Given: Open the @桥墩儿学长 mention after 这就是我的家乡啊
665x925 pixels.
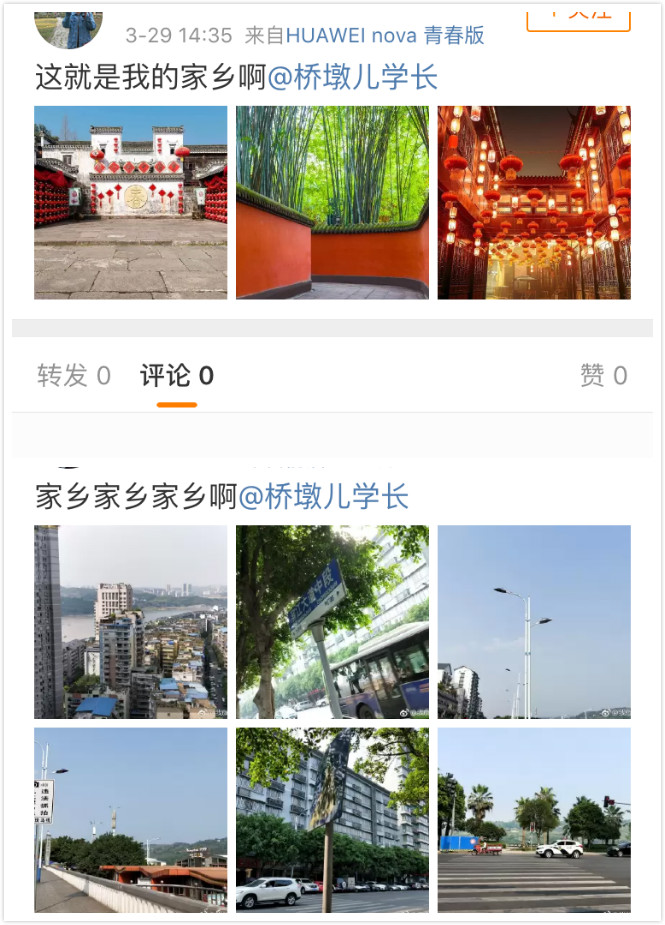Looking at the screenshot, I should coord(353,78).
